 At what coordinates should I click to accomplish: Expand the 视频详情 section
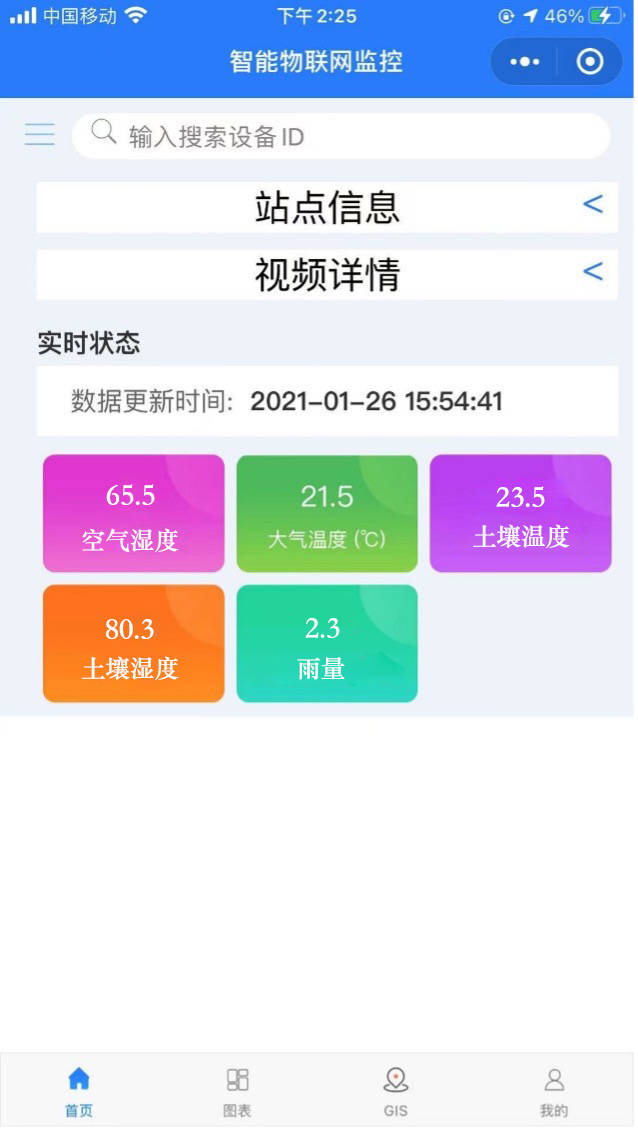(x=592, y=272)
